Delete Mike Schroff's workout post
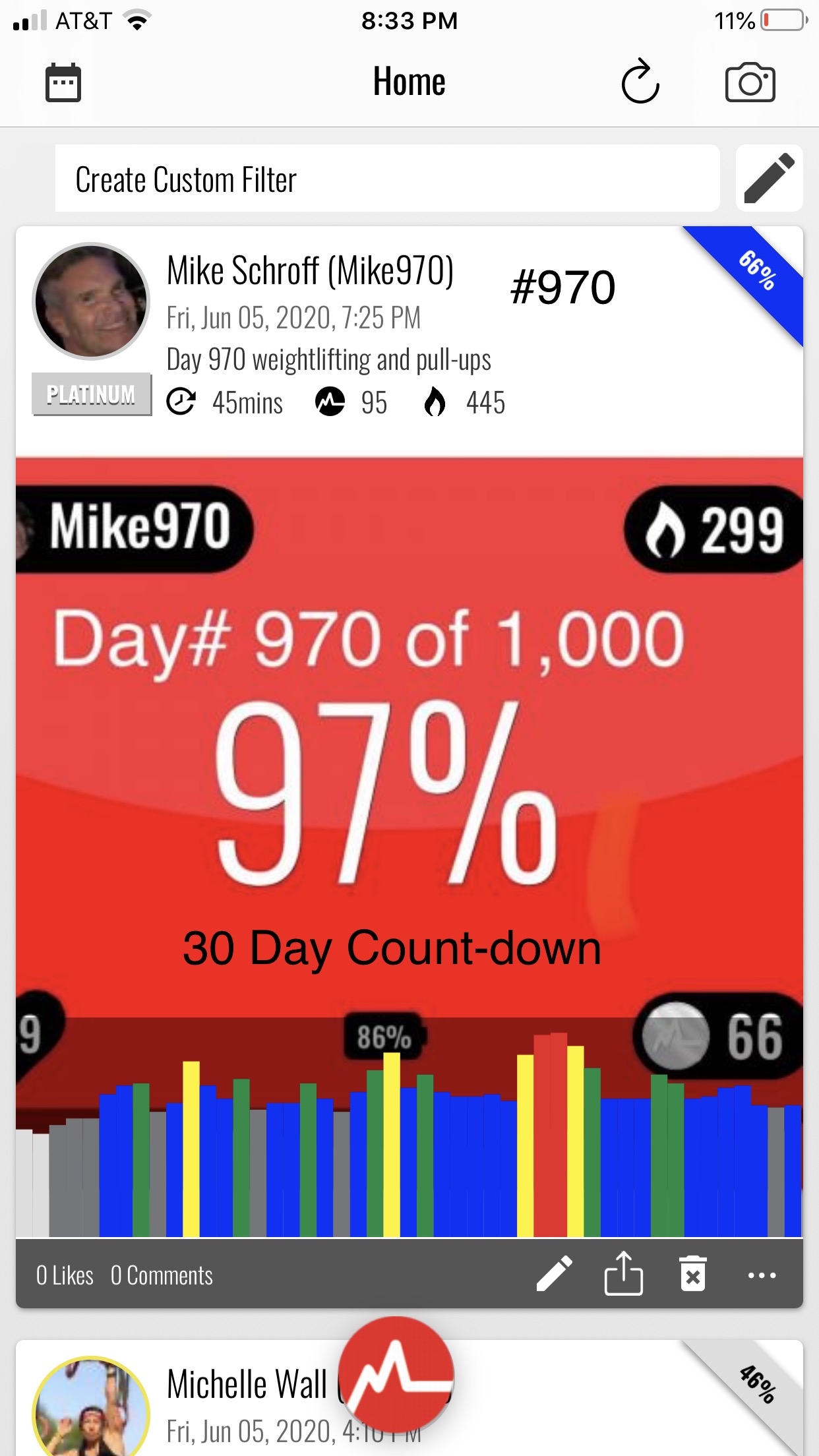 click(692, 1274)
